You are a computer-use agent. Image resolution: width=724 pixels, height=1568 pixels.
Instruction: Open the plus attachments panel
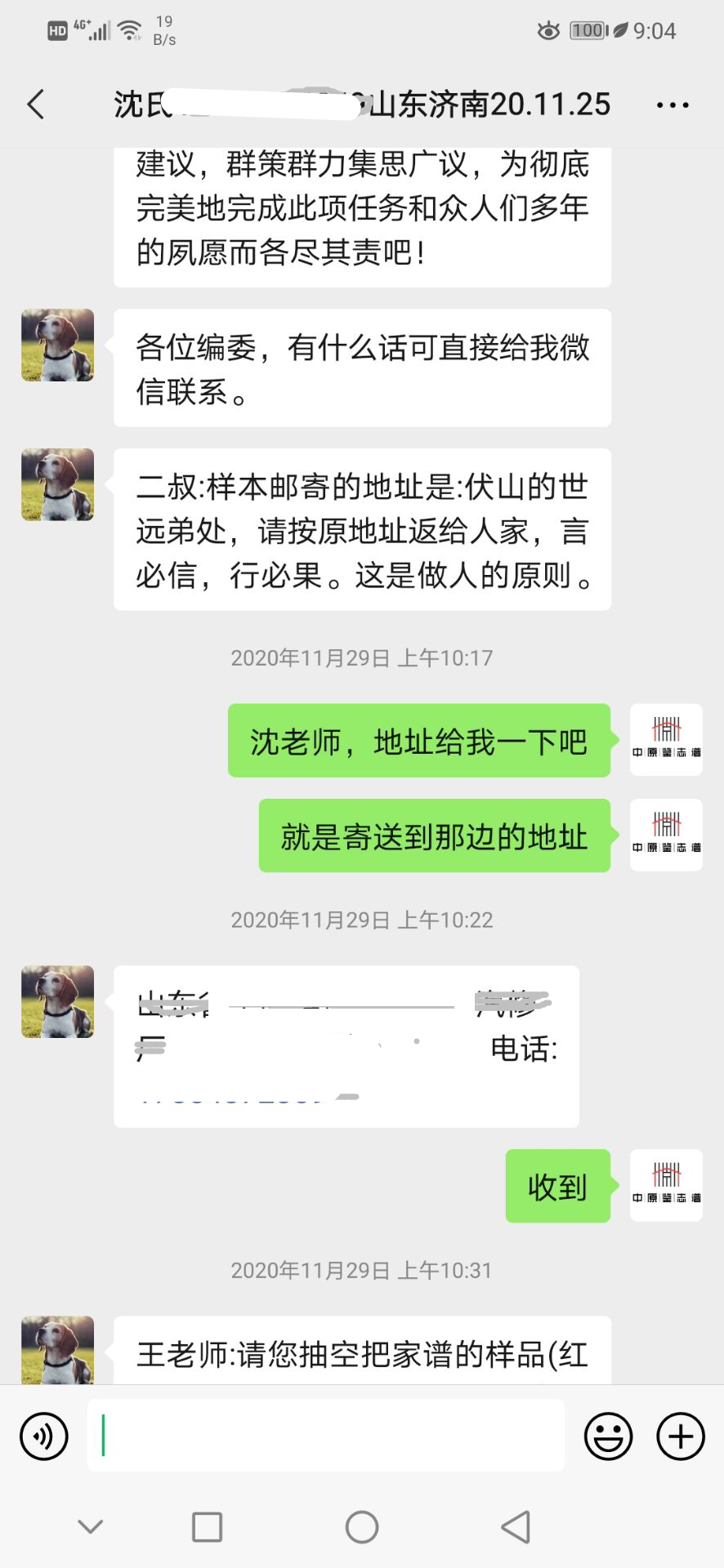(681, 1436)
